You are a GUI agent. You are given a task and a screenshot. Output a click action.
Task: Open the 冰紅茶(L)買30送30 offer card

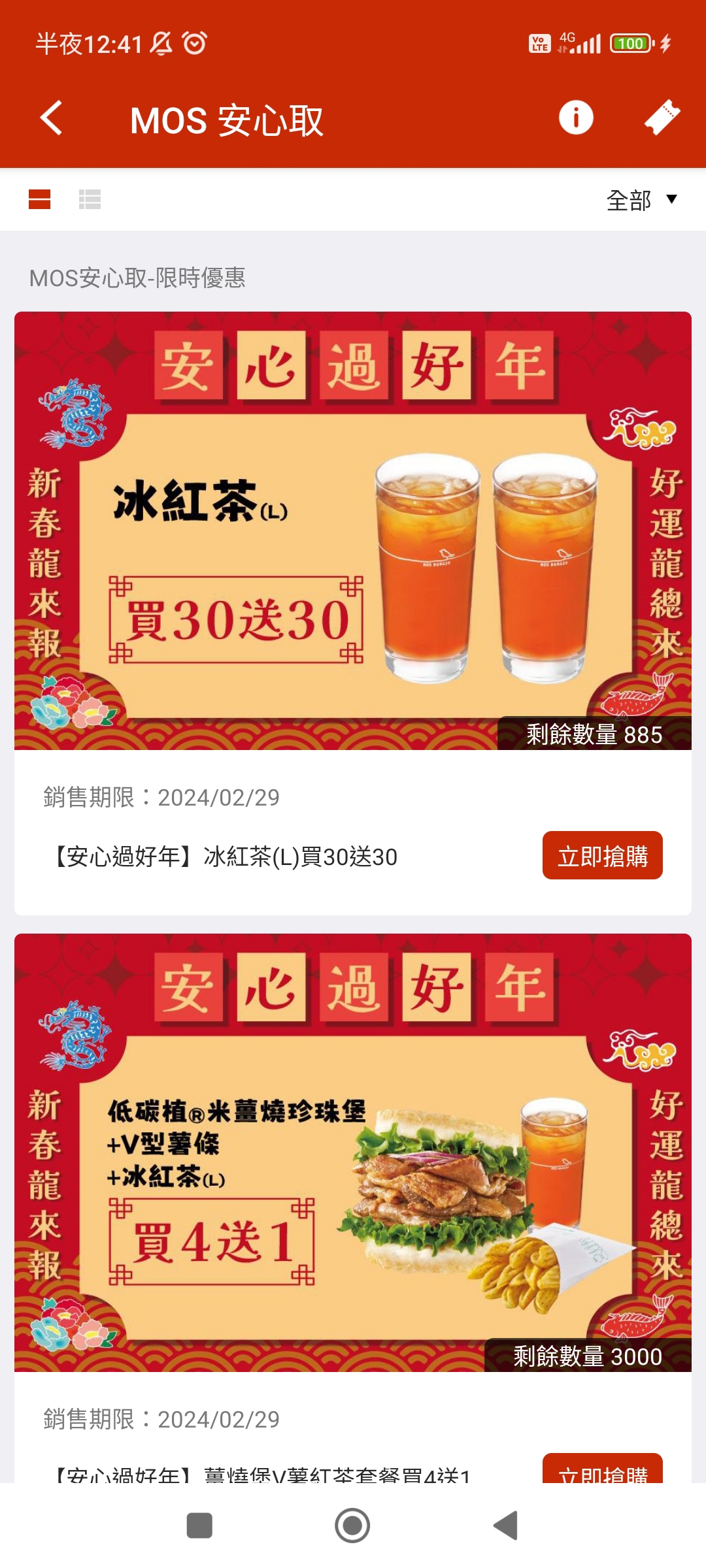353,531
